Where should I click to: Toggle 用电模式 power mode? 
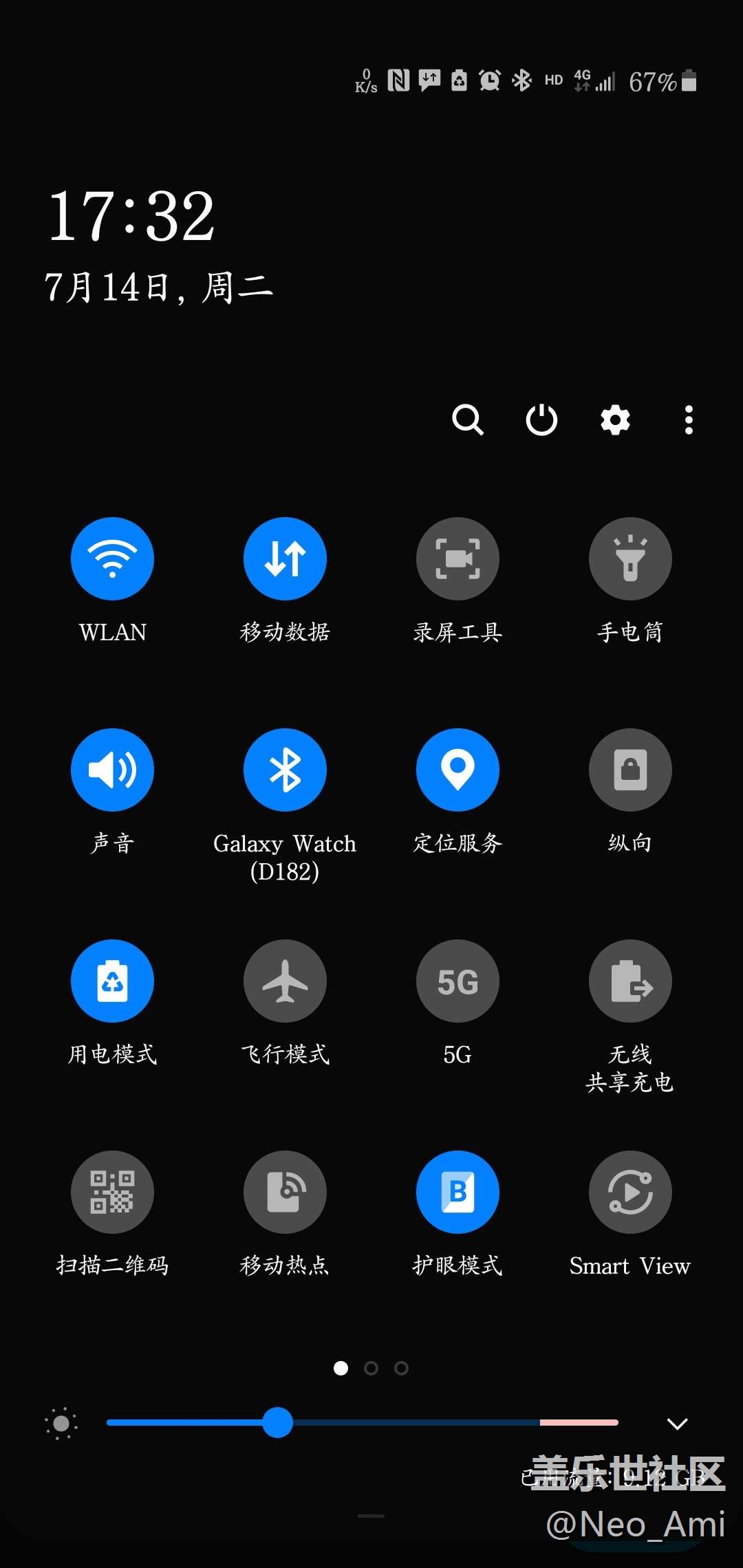point(112,981)
